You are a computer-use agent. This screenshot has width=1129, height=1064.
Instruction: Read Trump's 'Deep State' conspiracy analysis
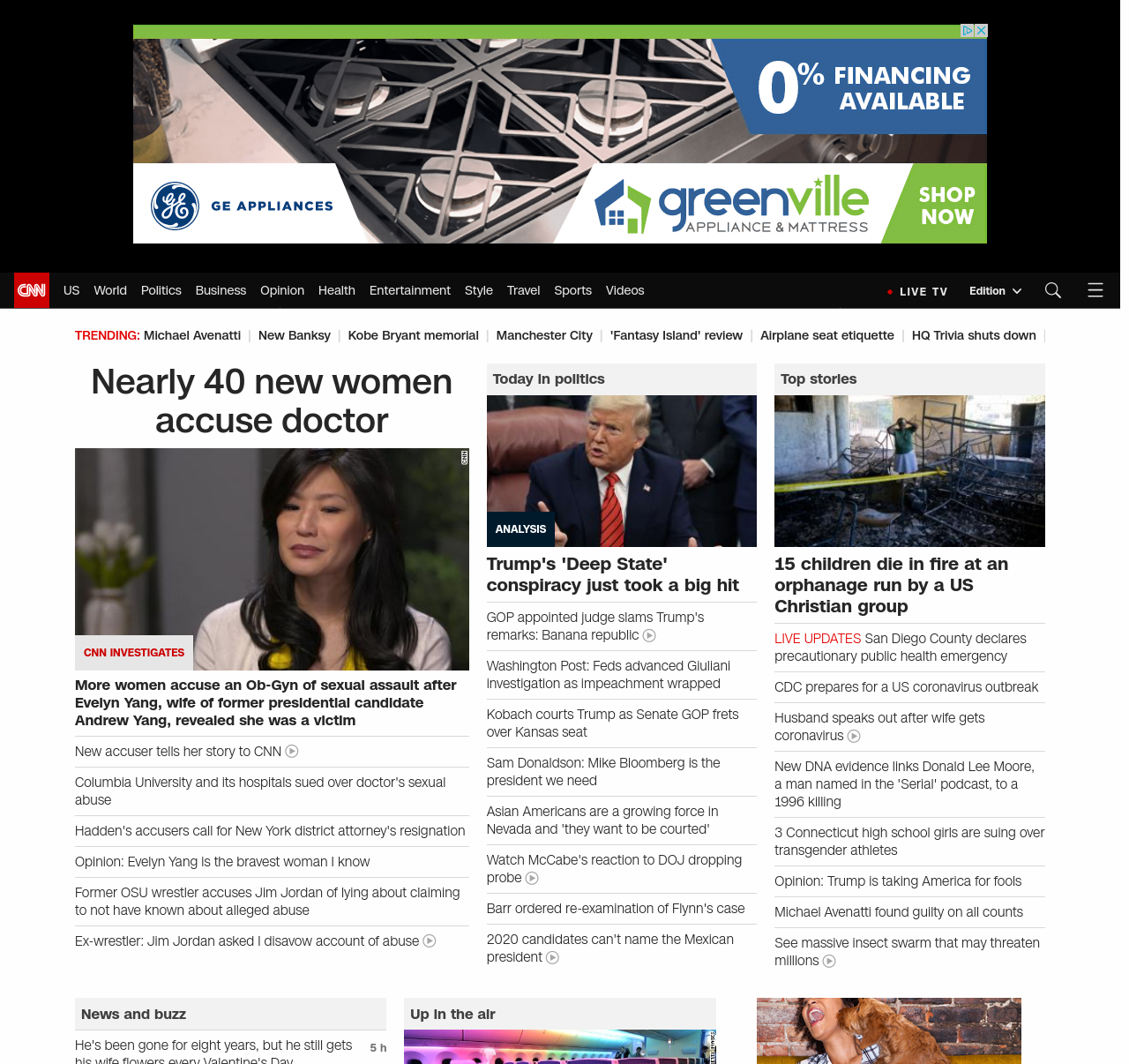coord(612,574)
